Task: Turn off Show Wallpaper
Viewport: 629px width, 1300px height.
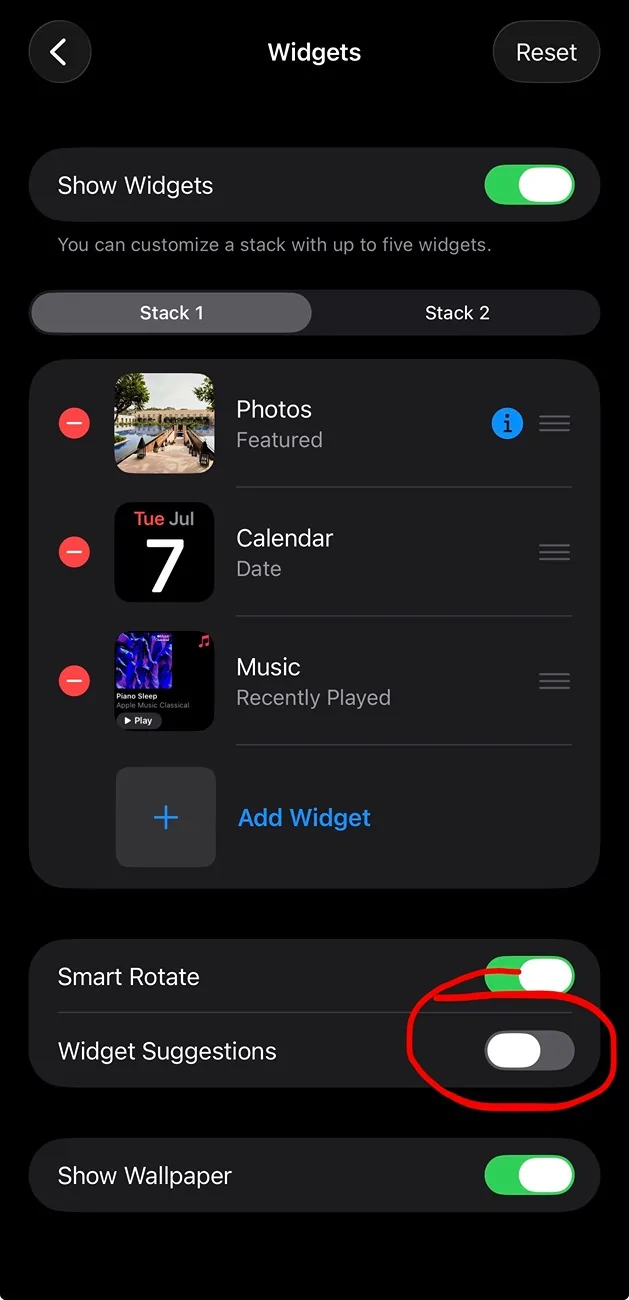Action: [x=529, y=1175]
